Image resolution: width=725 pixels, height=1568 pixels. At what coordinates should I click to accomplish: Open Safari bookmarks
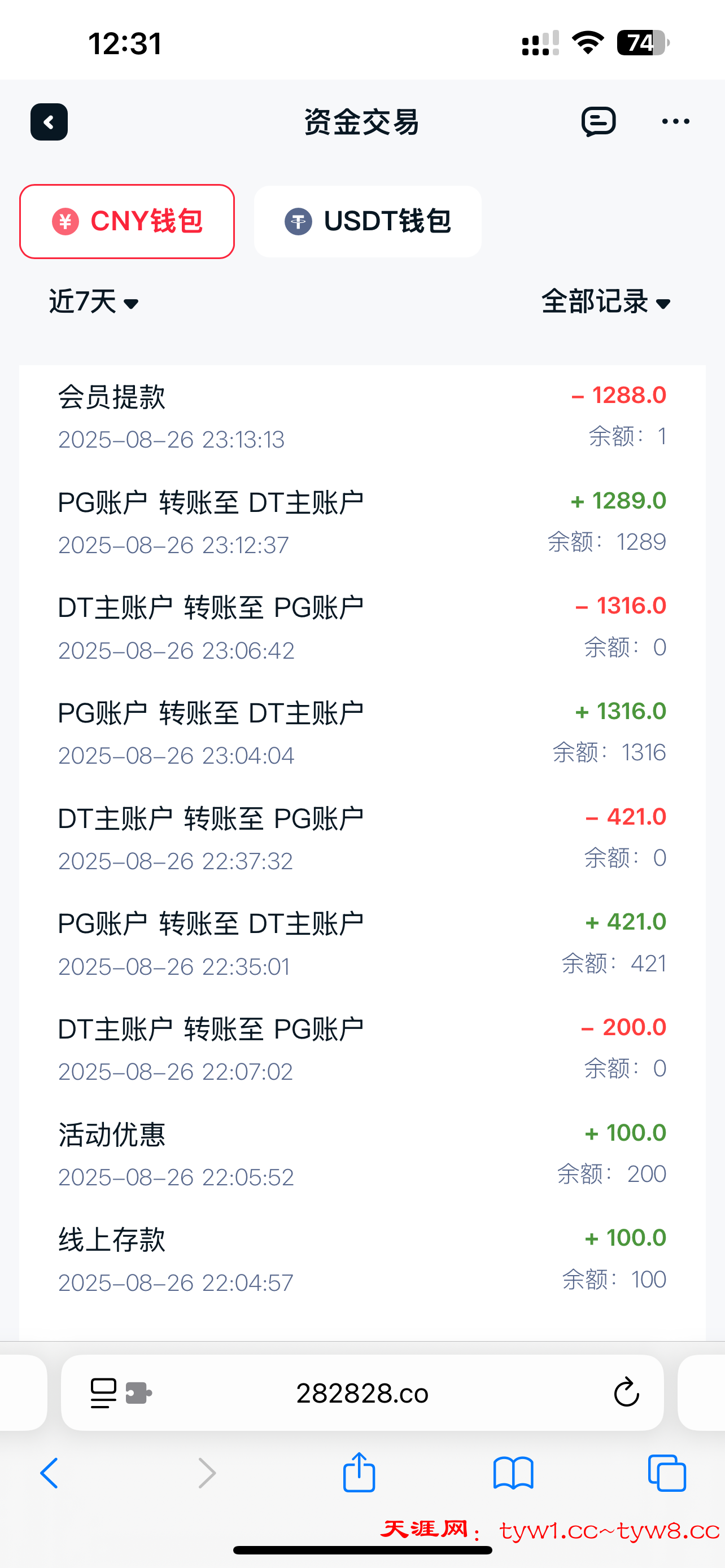[x=513, y=1474]
